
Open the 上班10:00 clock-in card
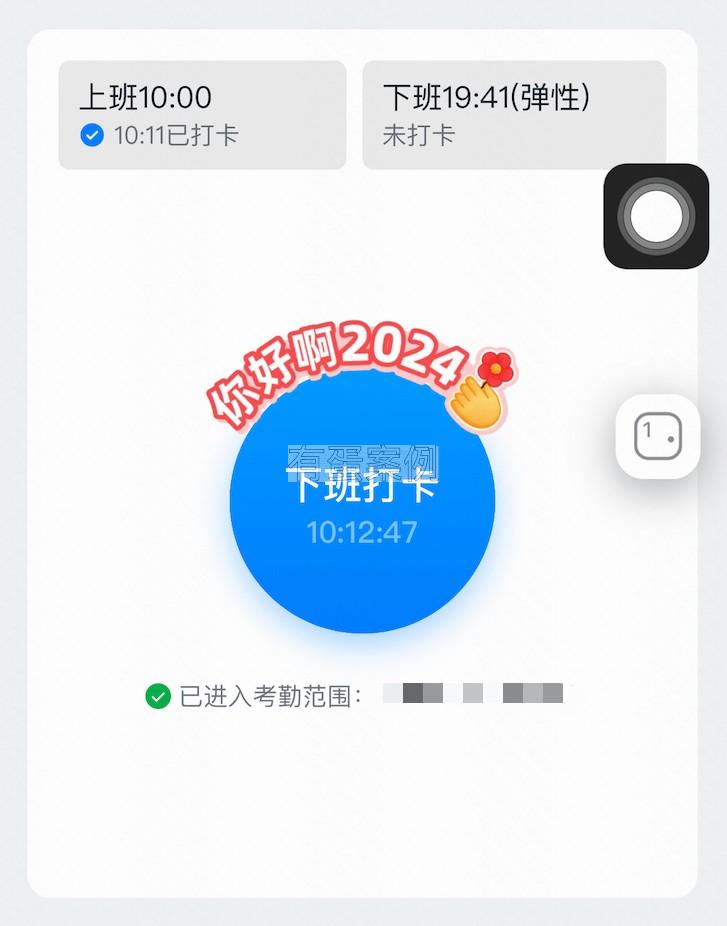point(202,115)
